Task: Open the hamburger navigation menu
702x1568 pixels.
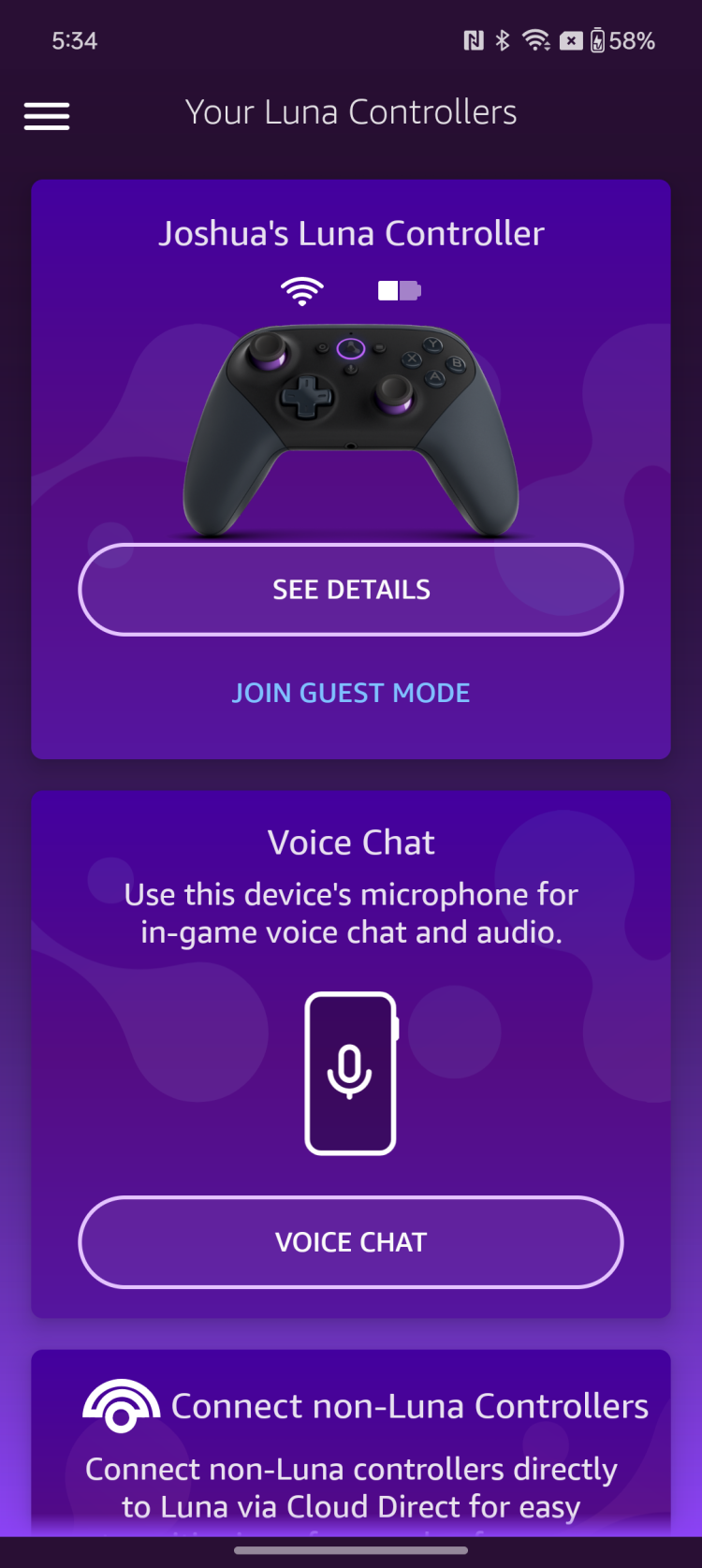Action: pos(47,116)
